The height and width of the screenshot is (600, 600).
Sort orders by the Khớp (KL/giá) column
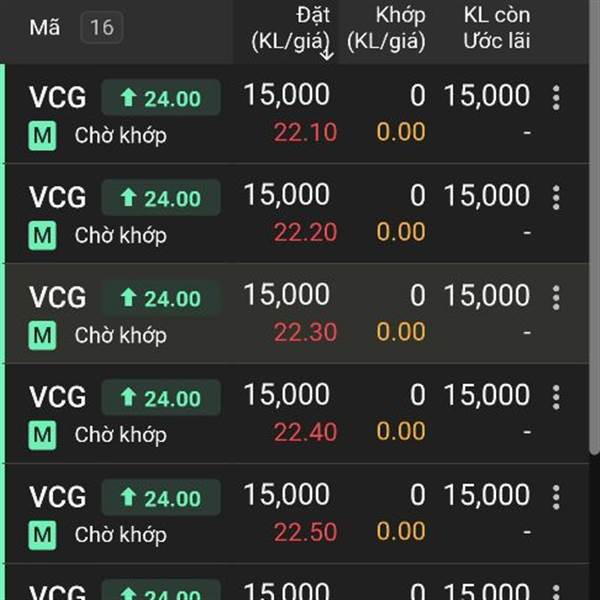pyautogui.click(x=386, y=30)
